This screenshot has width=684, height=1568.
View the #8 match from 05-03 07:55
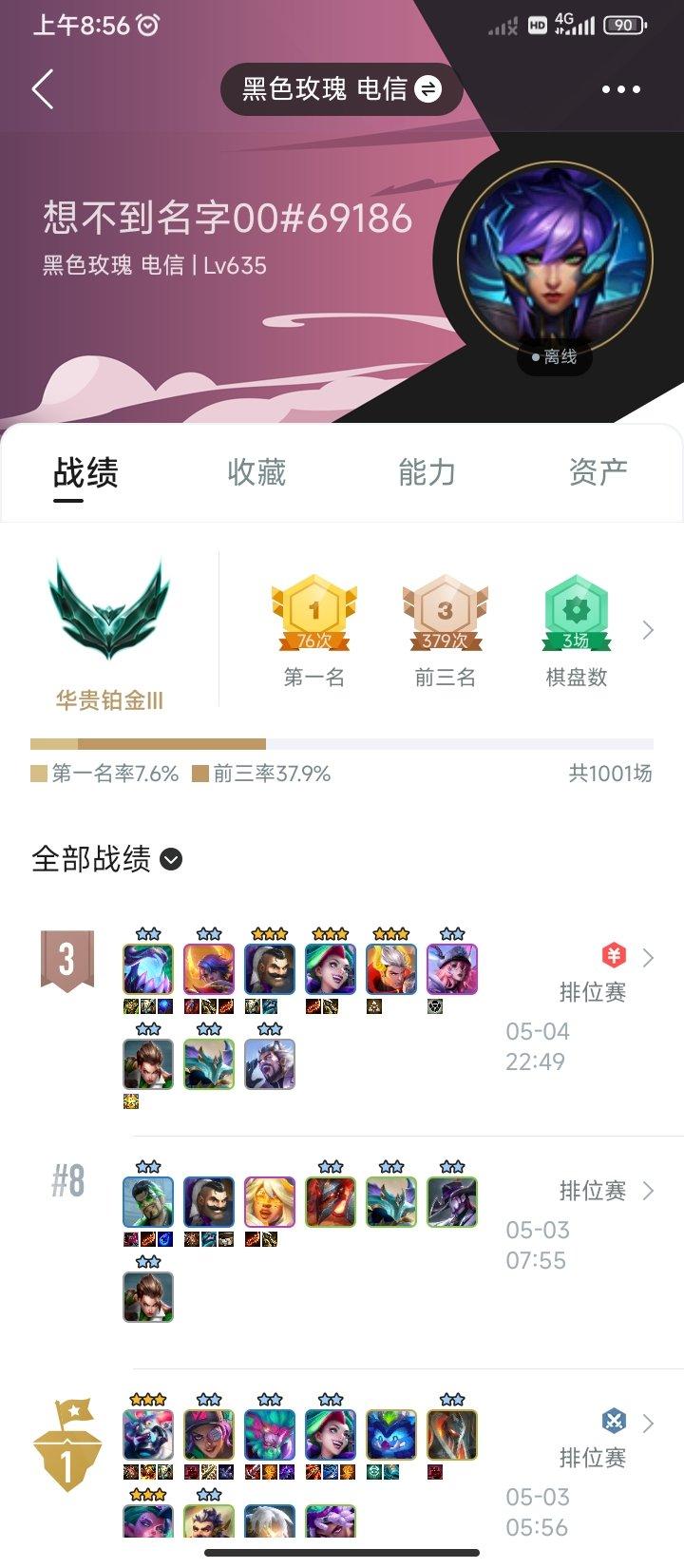click(x=647, y=1191)
